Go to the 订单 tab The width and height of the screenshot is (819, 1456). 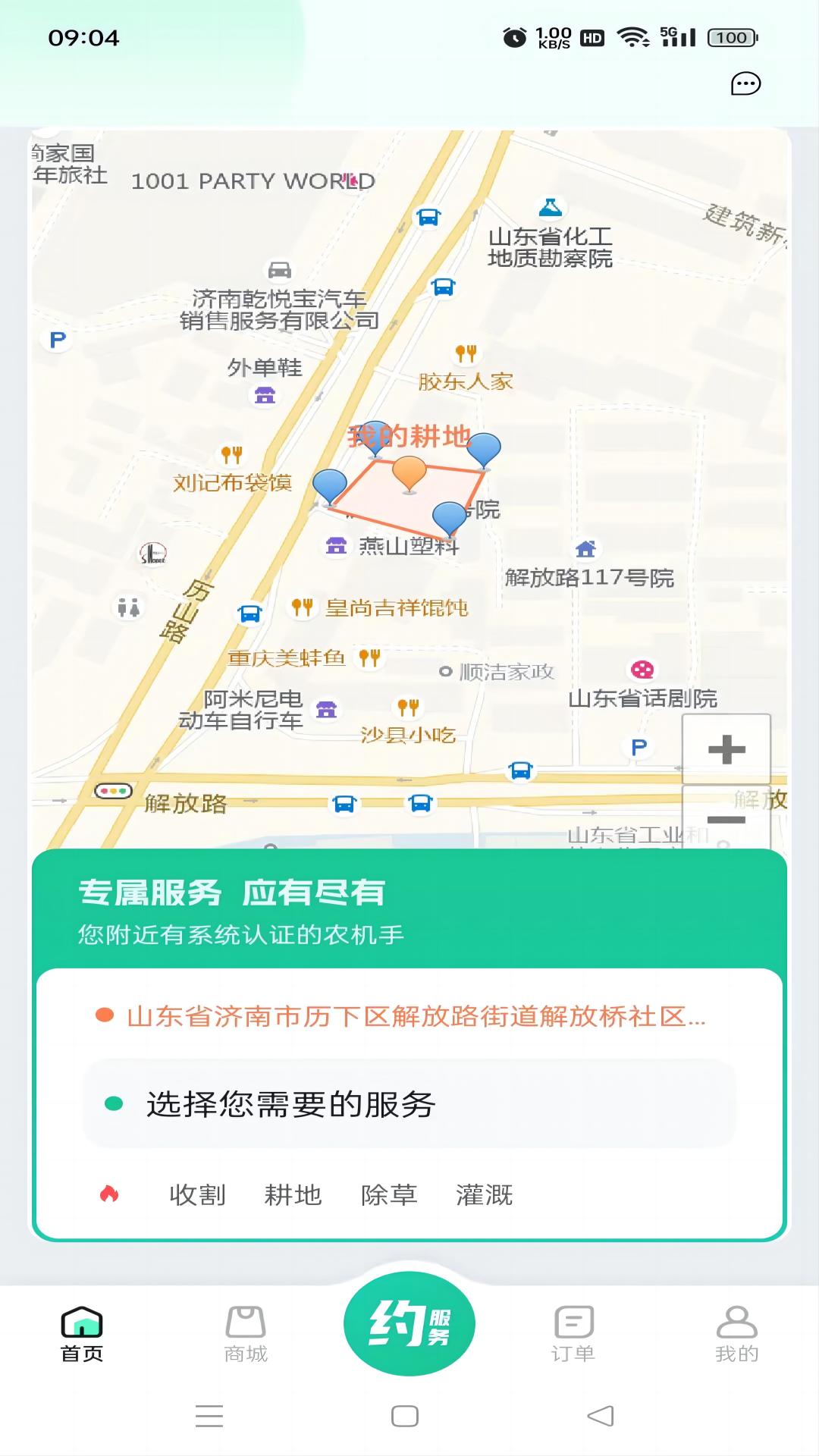[x=573, y=1335]
